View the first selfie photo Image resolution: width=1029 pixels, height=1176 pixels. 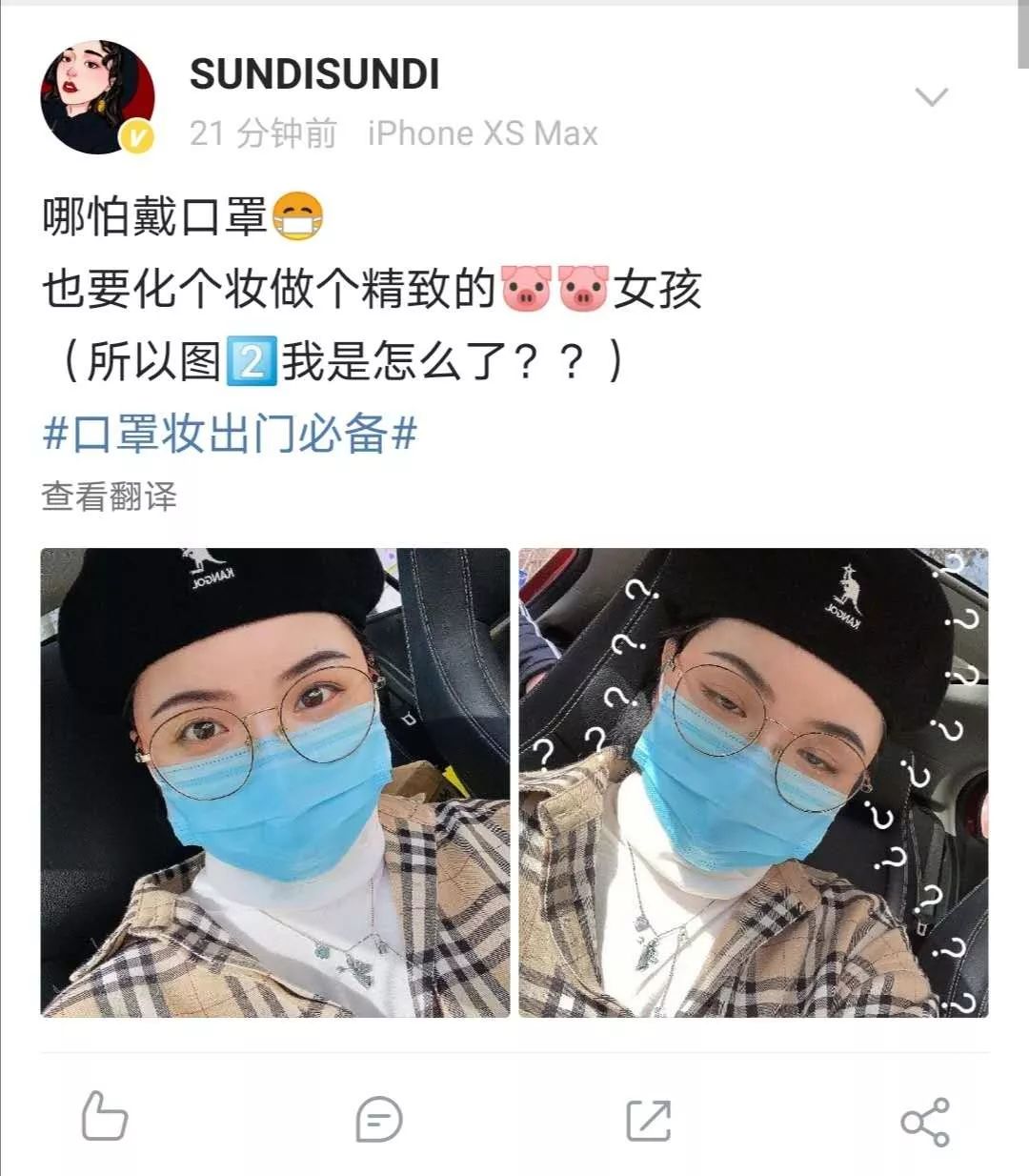pos(274,782)
